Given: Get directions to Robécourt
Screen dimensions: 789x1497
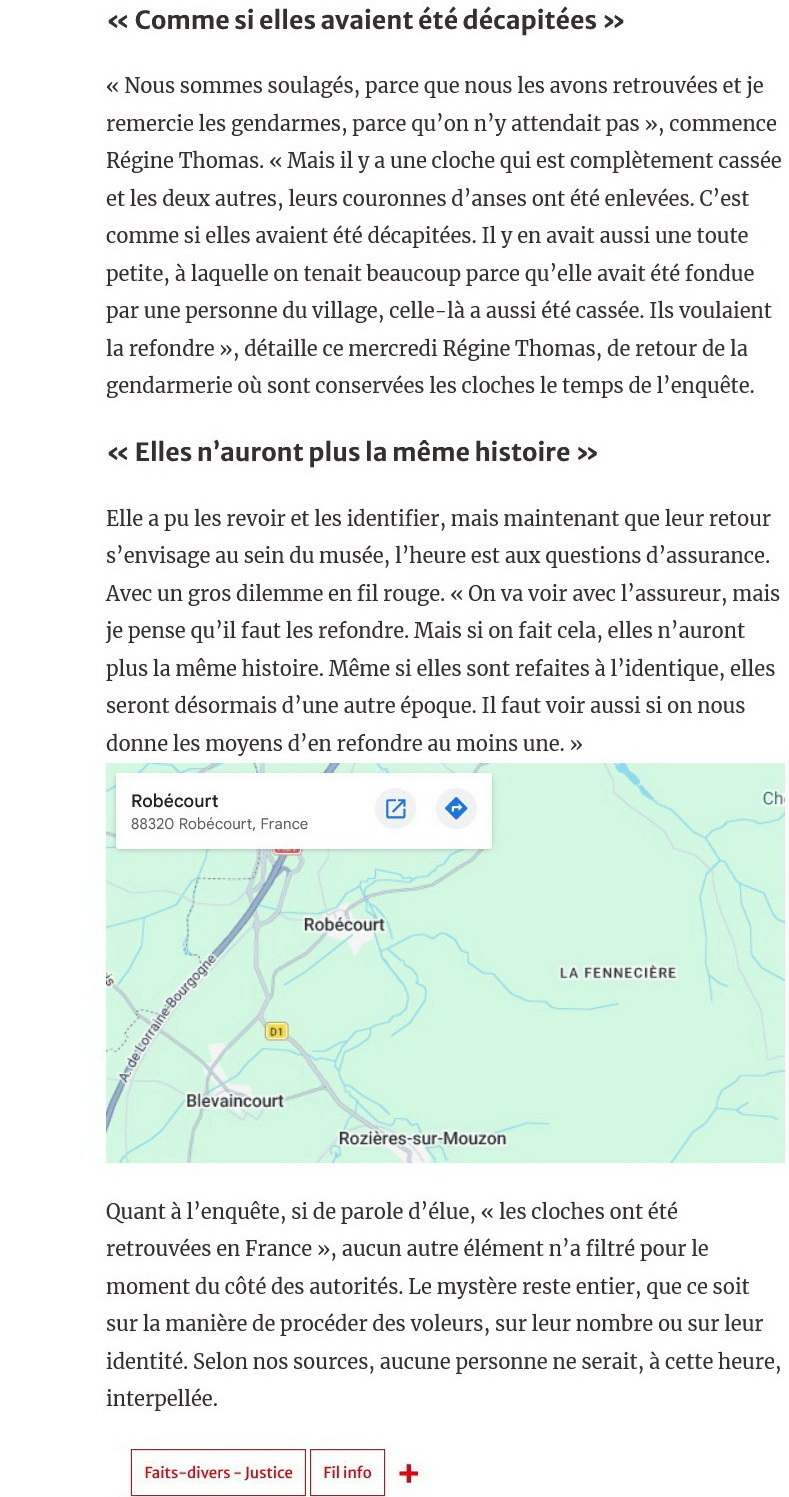Looking at the screenshot, I should [456, 808].
